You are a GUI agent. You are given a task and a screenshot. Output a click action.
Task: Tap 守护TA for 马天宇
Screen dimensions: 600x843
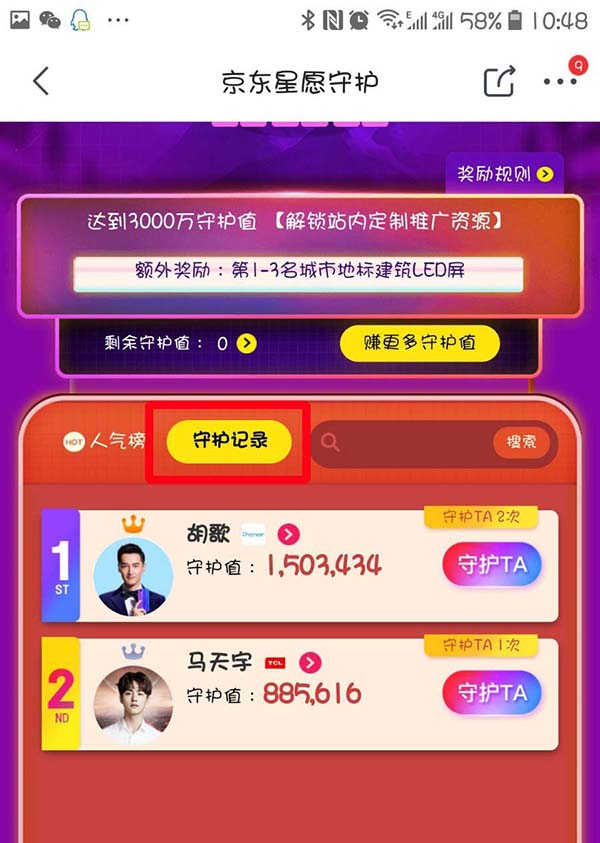click(x=492, y=692)
